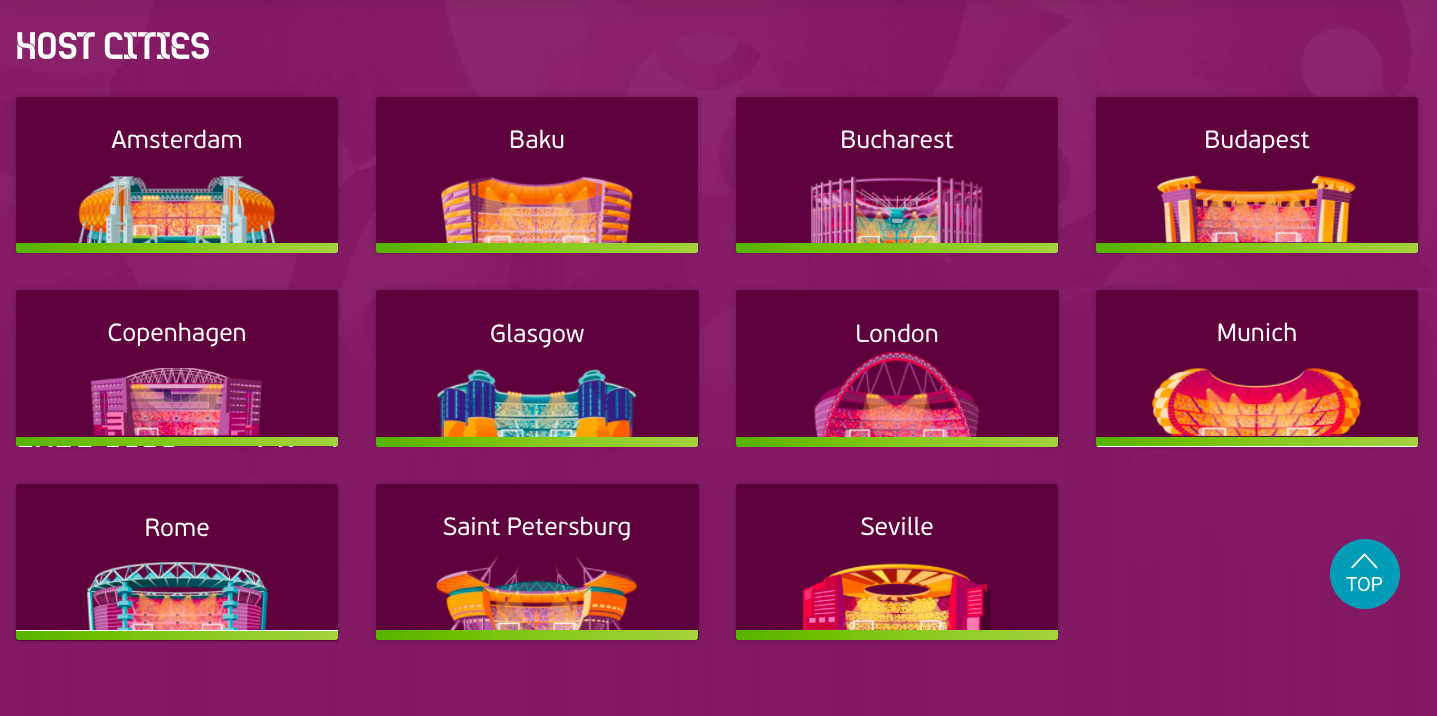1437x716 pixels.
Task: Choose the Copenhagen host city card
Action: click(177, 368)
